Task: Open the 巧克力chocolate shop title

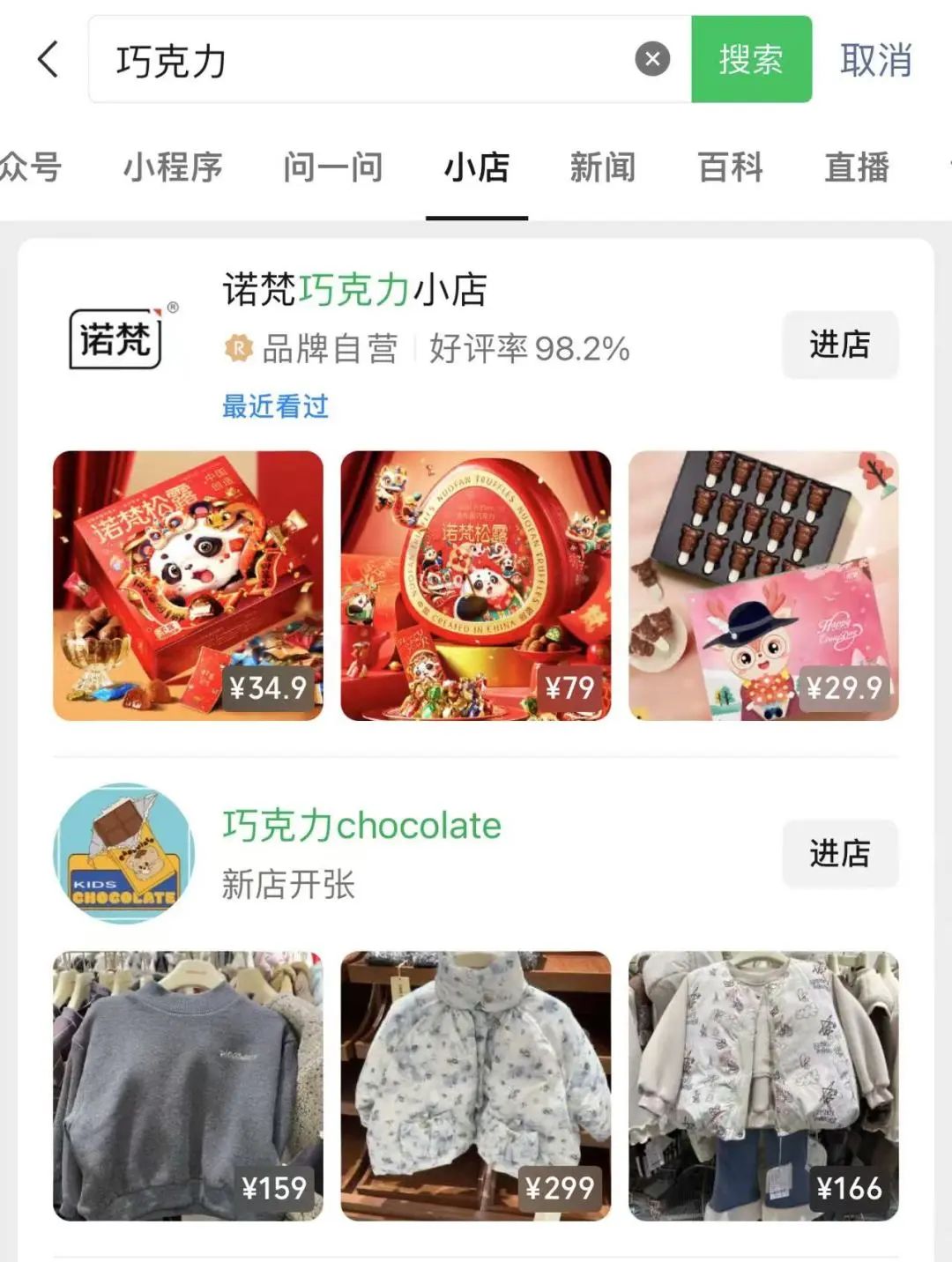Action: 361,827
